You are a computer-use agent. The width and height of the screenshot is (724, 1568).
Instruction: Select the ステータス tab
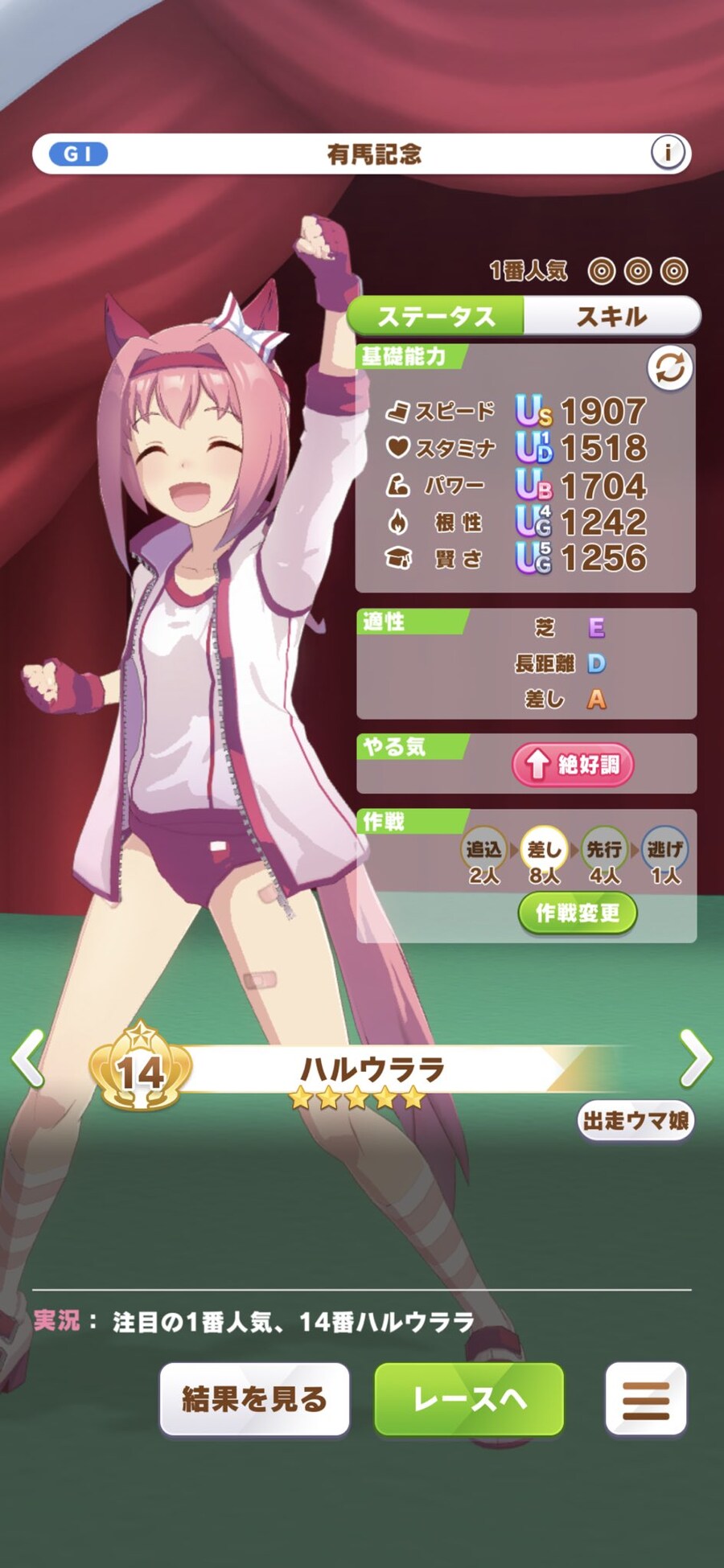point(437,316)
